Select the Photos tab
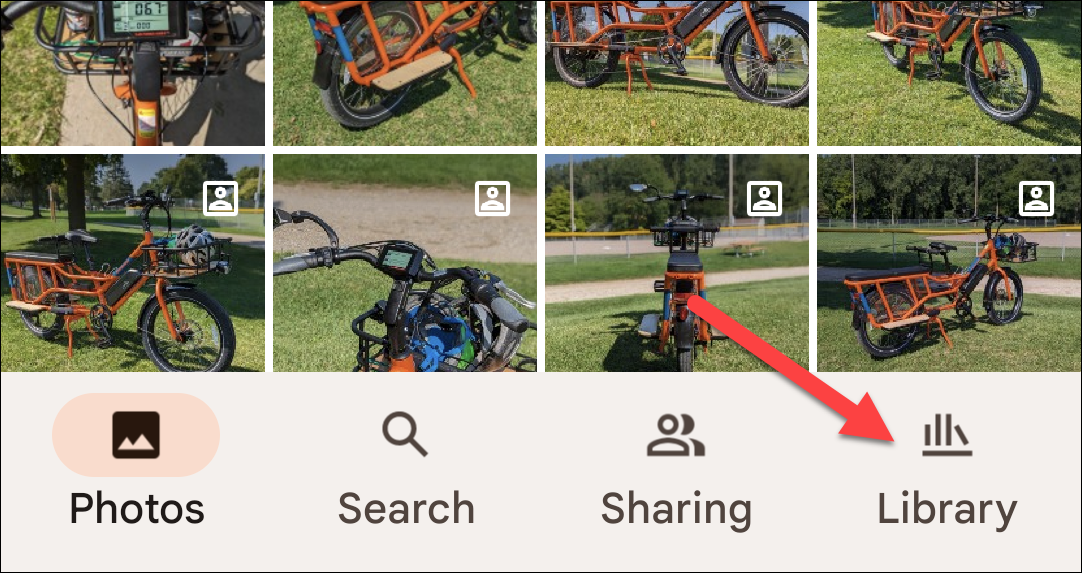Screen dimensions: 1082x573 point(136,472)
